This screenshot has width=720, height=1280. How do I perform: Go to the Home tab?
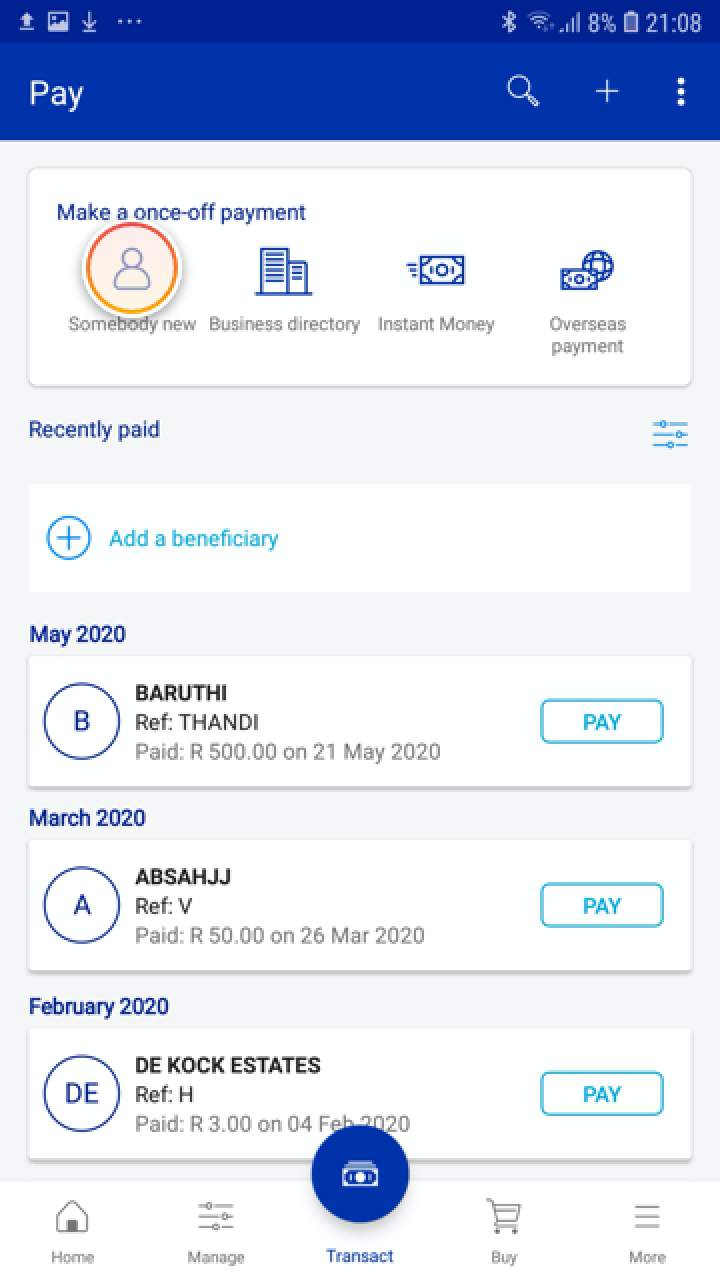[x=72, y=1230]
